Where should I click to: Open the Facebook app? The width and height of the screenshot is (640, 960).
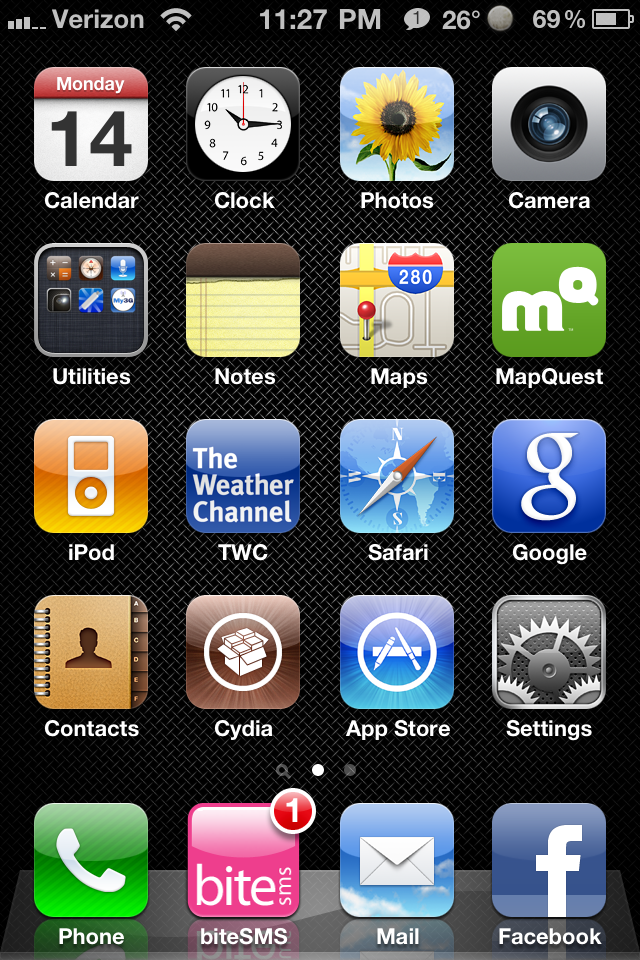click(549, 860)
